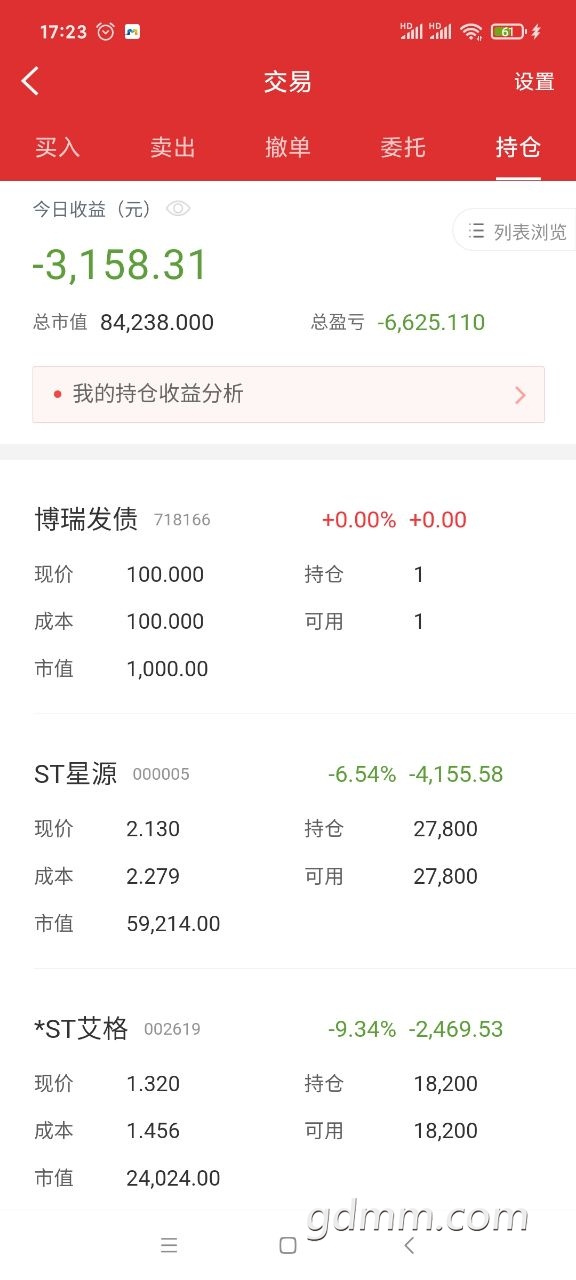Open recent apps from navigation bar
This screenshot has height=1280, width=576.
(x=169, y=1245)
